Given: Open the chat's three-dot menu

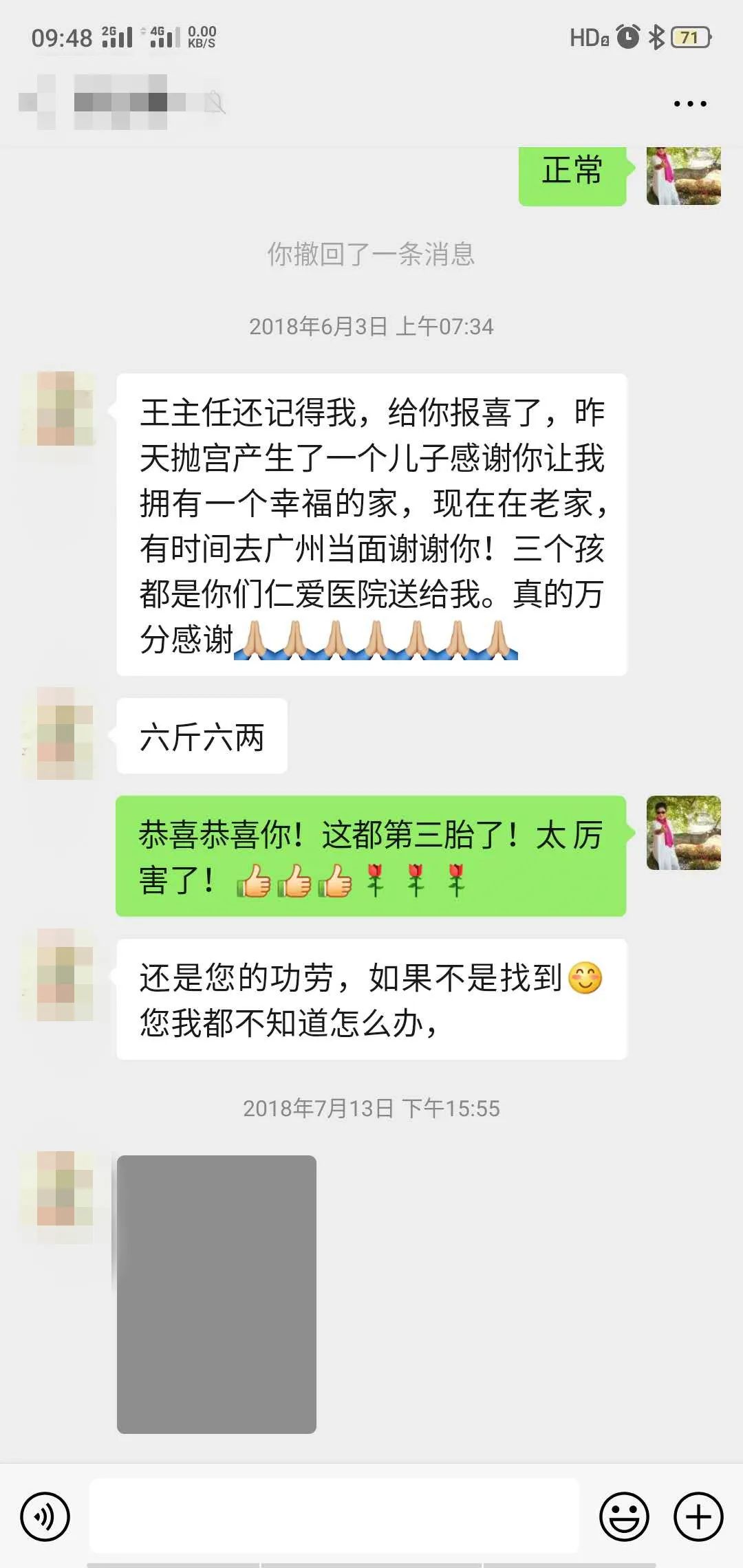Looking at the screenshot, I should pos(690,104).
